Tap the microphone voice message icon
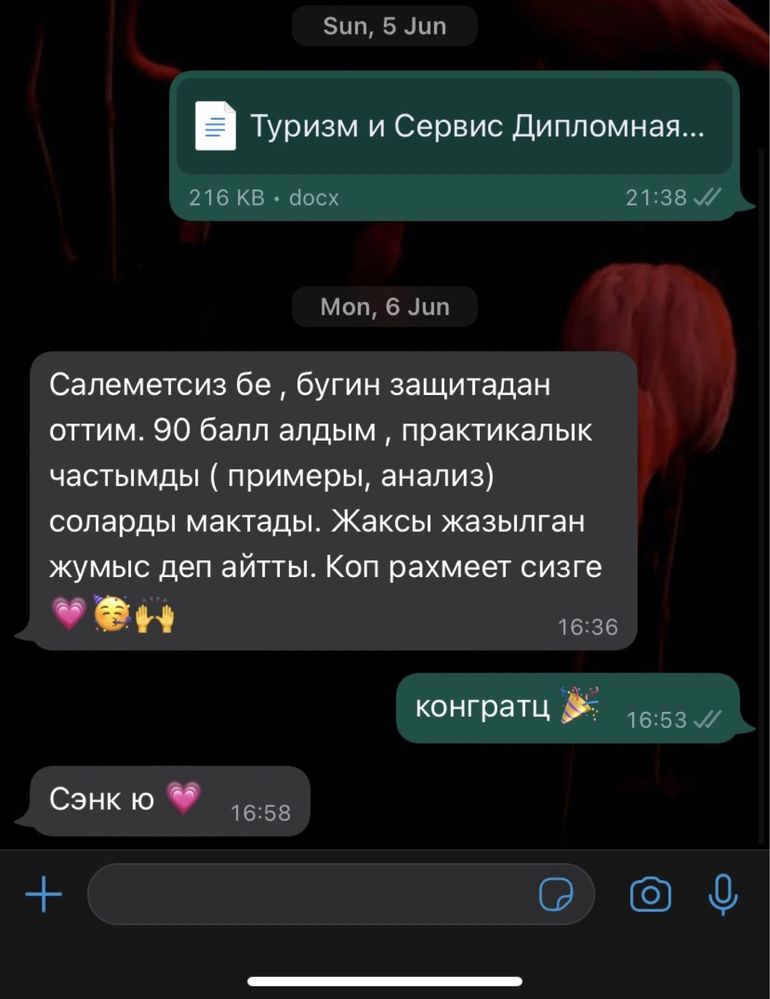Screen dimensions: 770x999 [x=722, y=894]
